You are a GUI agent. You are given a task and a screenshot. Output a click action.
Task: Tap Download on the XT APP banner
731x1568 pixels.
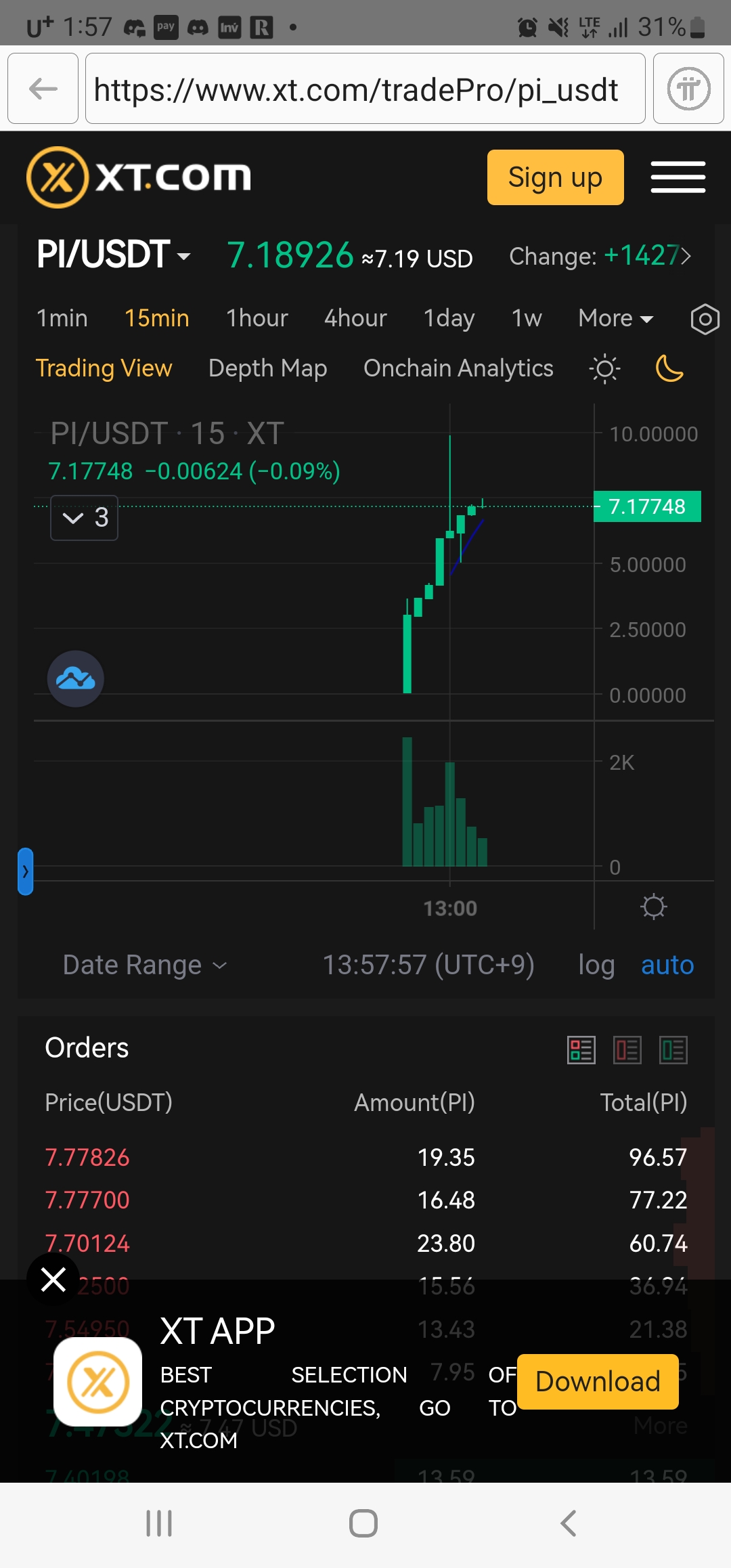[x=598, y=1381]
